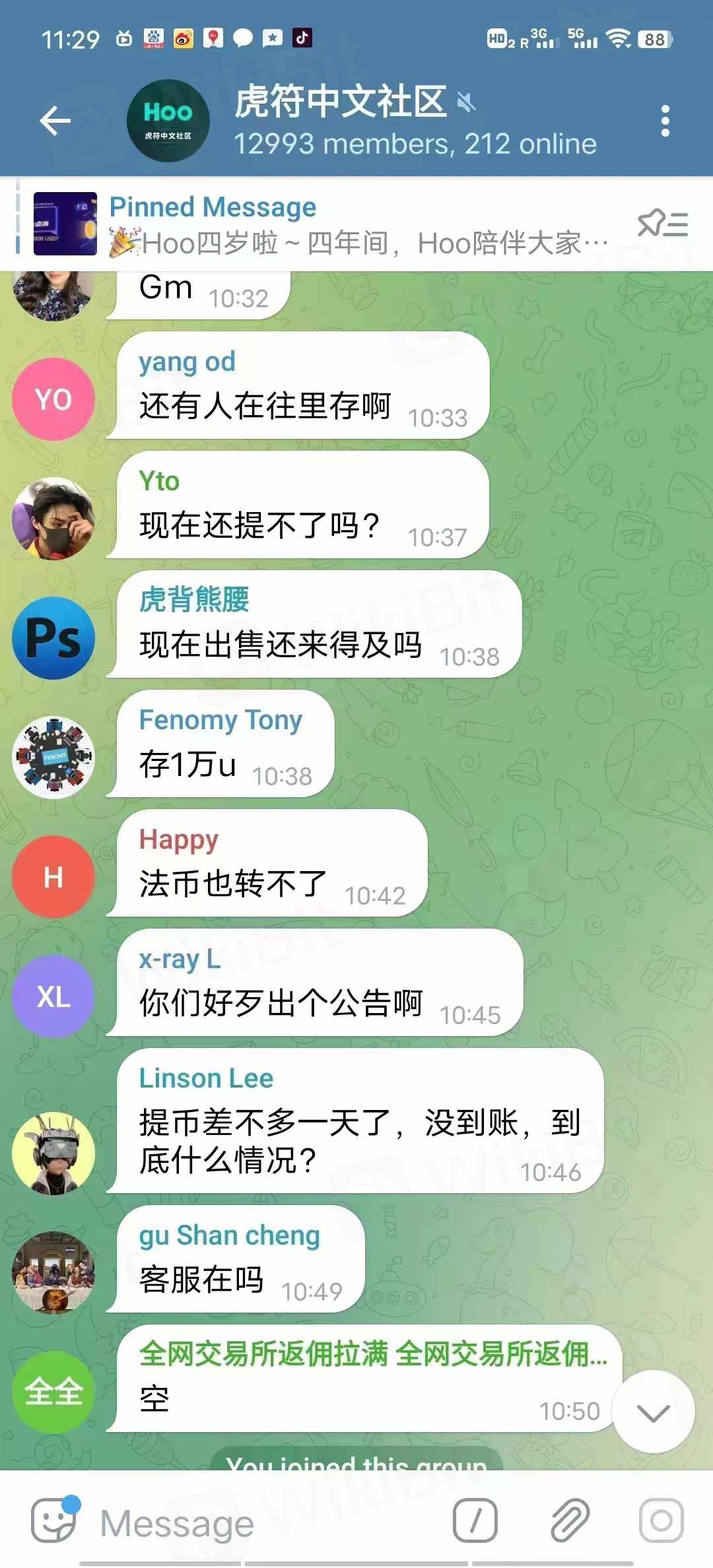
Task: Open x-ray L's XL avatar
Action: [53, 996]
